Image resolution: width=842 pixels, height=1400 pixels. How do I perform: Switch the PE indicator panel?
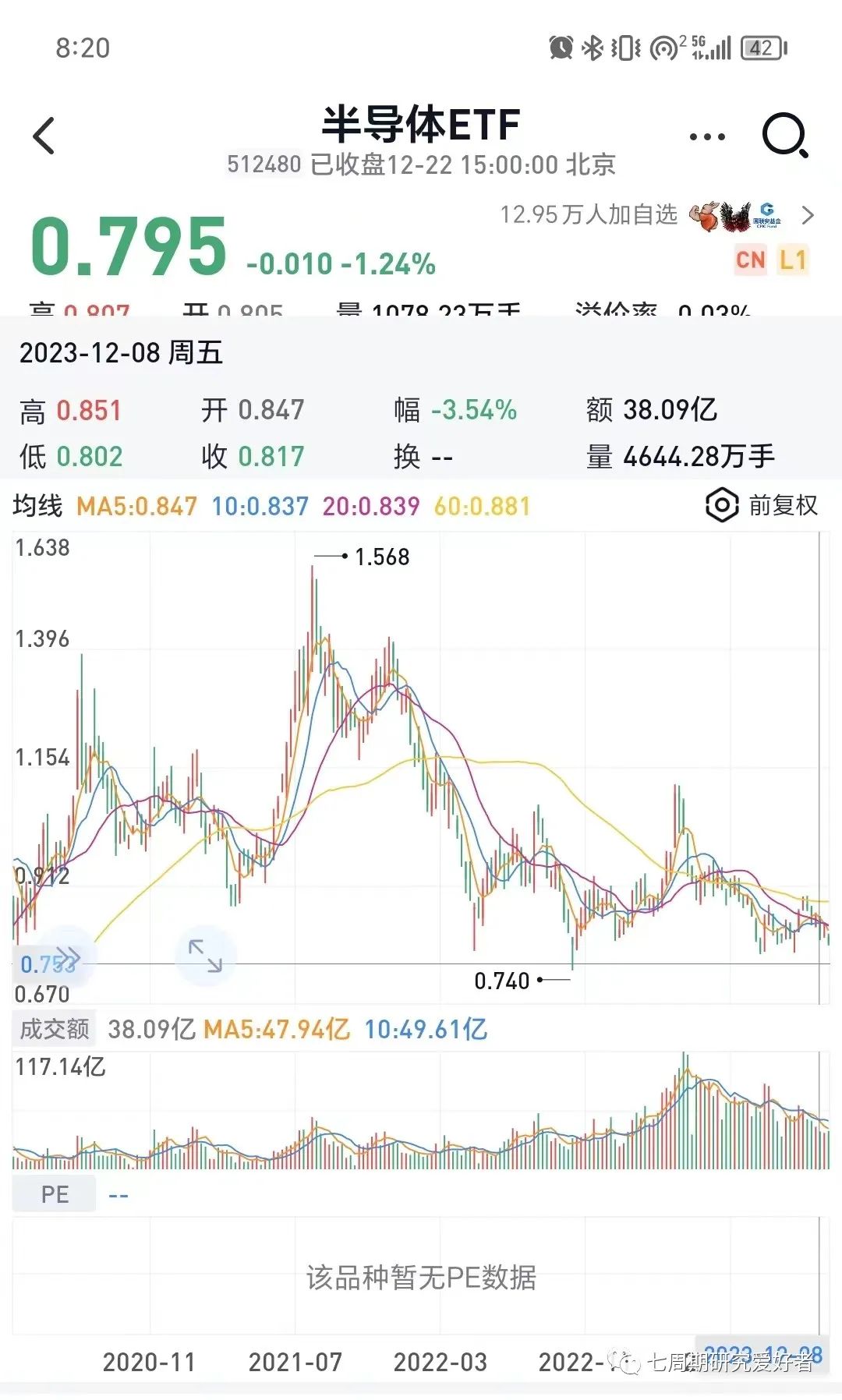click(x=55, y=1194)
